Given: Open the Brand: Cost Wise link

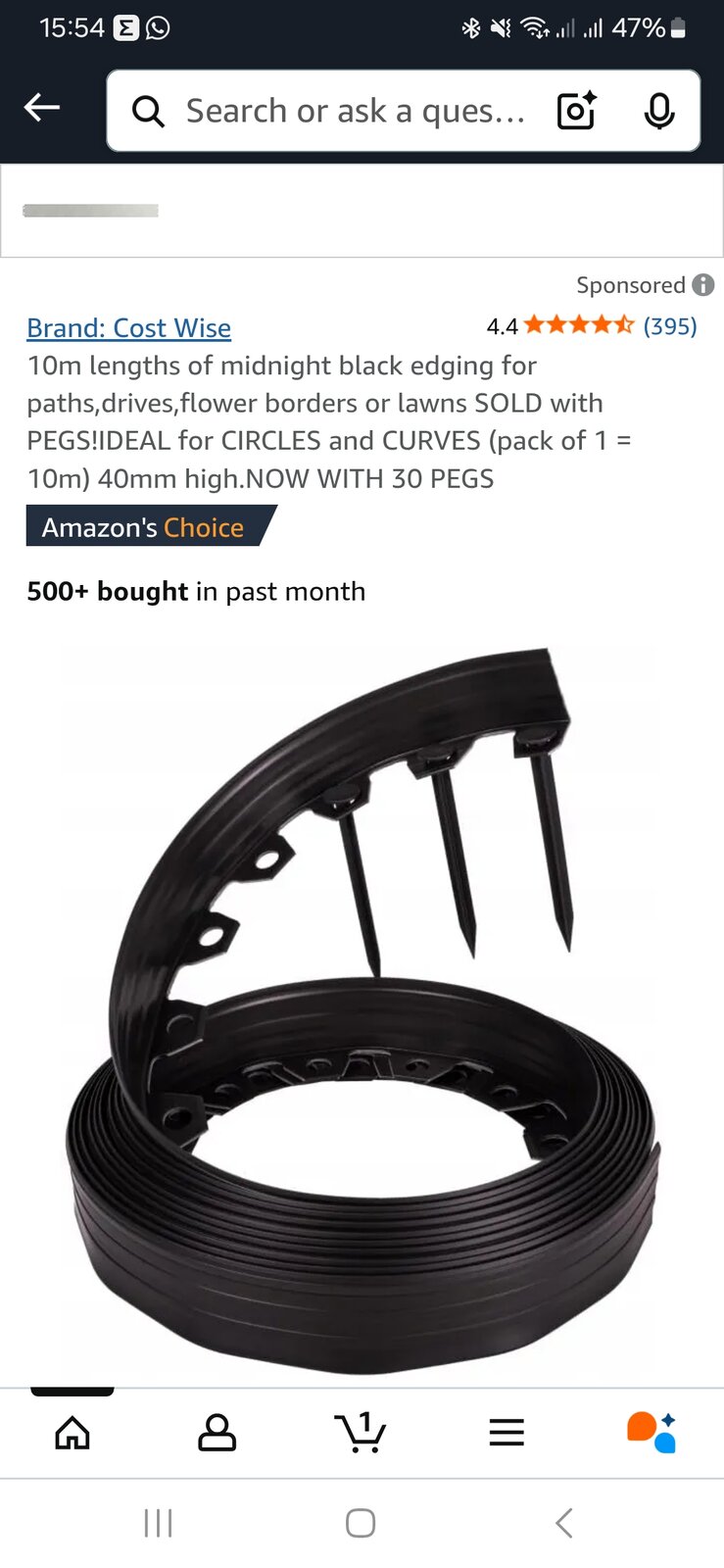Looking at the screenshot, I should point(128,328).
